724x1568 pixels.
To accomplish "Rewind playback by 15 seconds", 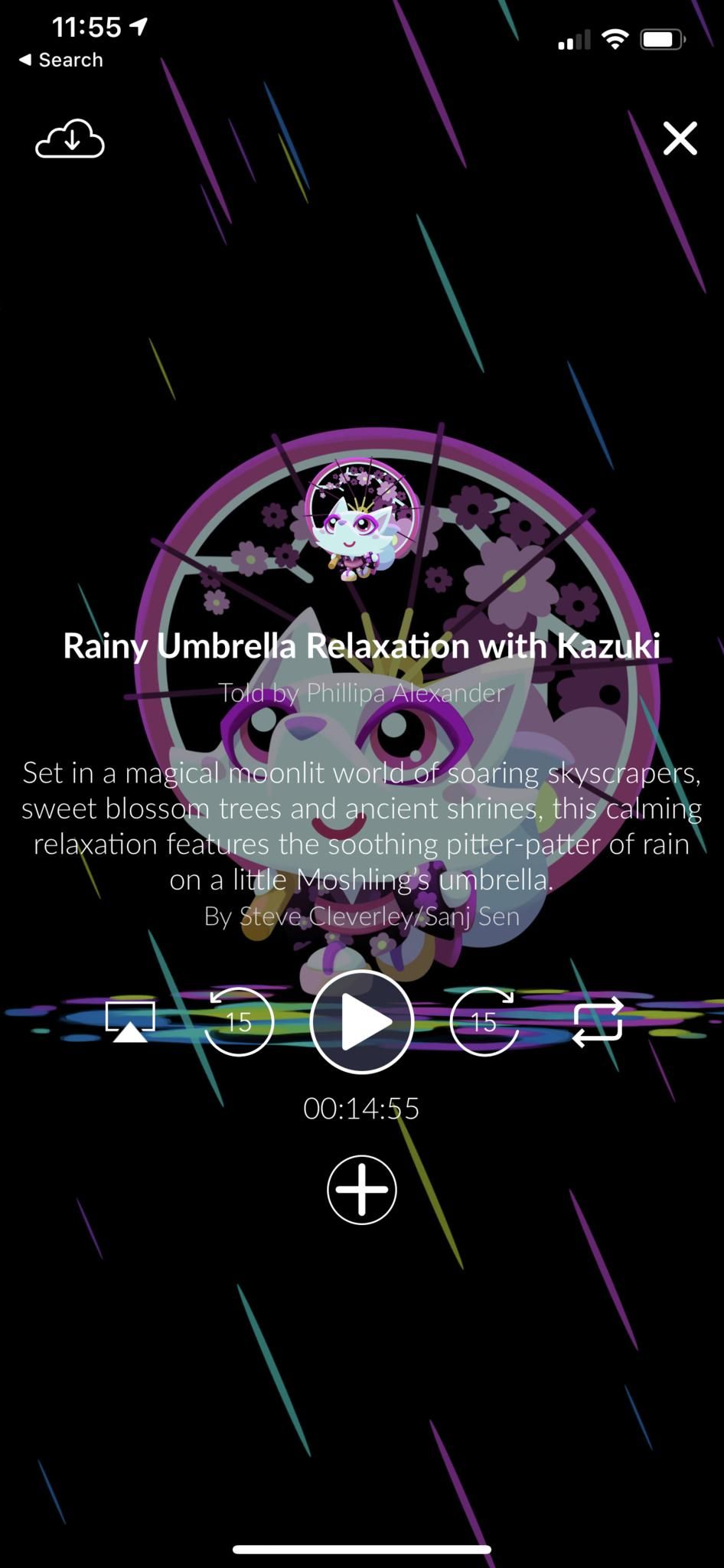I will click(x=239, y=1021).
